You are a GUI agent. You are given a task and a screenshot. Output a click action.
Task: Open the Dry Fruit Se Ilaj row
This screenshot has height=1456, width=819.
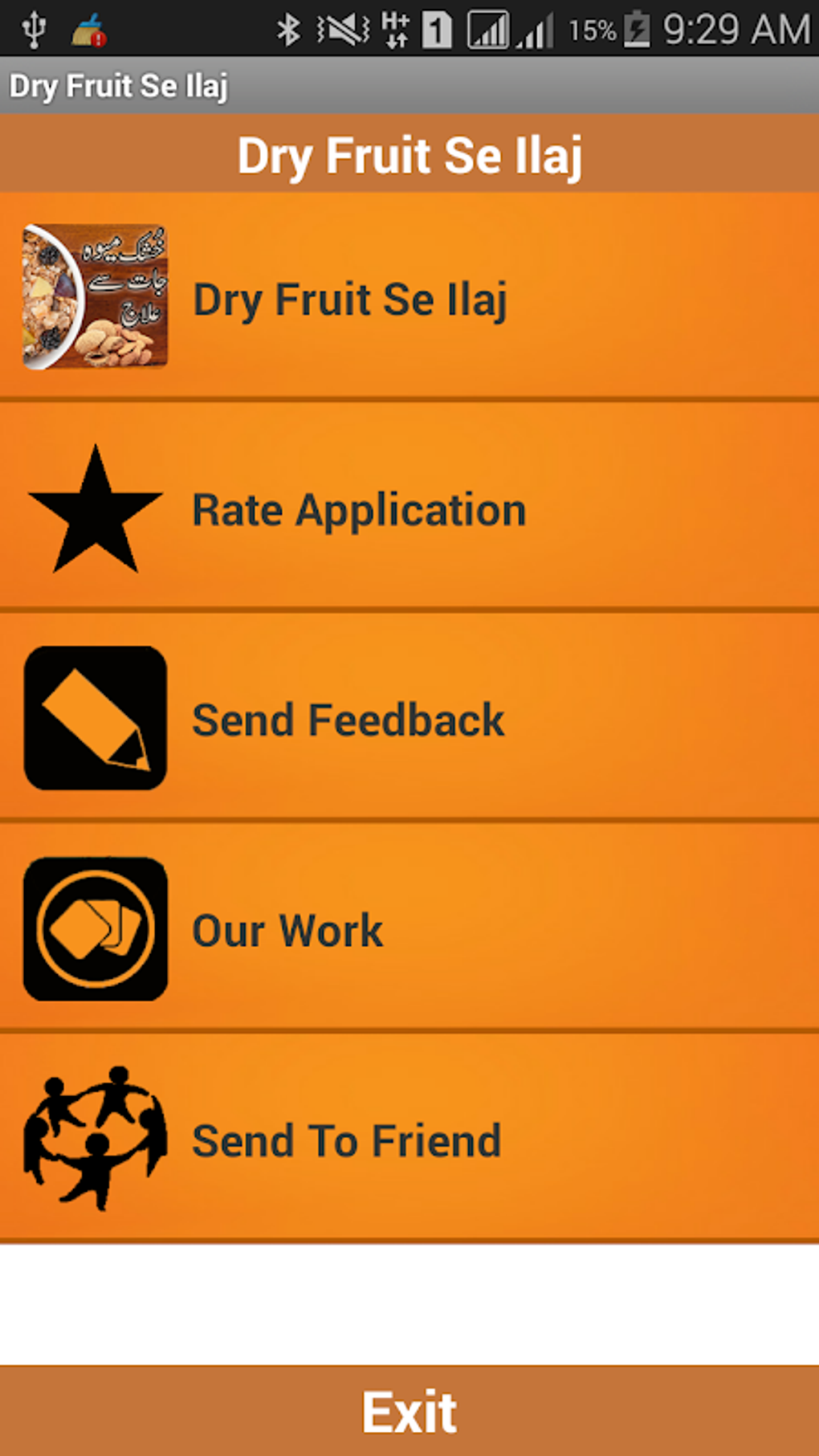click(409, 297)
